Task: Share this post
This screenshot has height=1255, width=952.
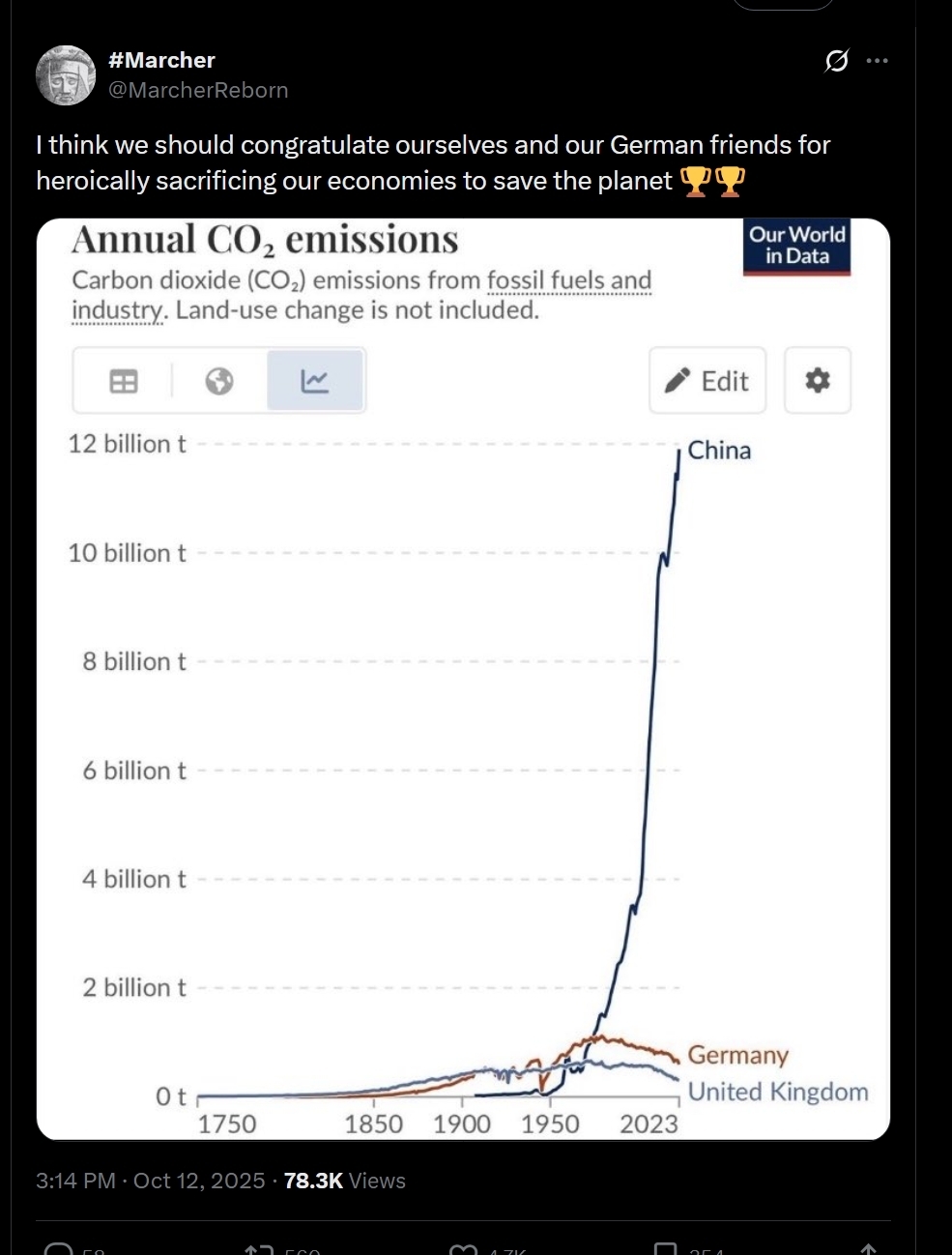Action: pyautogui.click(x=868, y=1249)
